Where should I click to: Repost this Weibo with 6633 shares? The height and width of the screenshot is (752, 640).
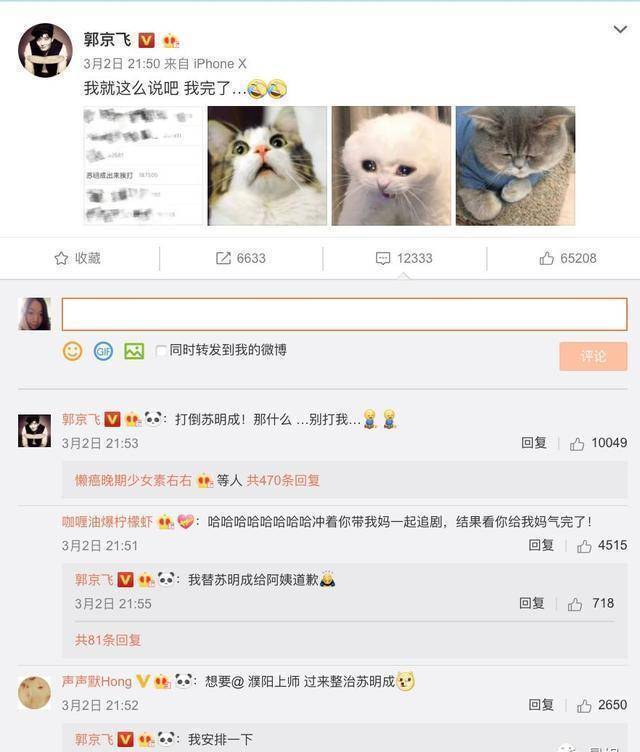coord(241,258)
